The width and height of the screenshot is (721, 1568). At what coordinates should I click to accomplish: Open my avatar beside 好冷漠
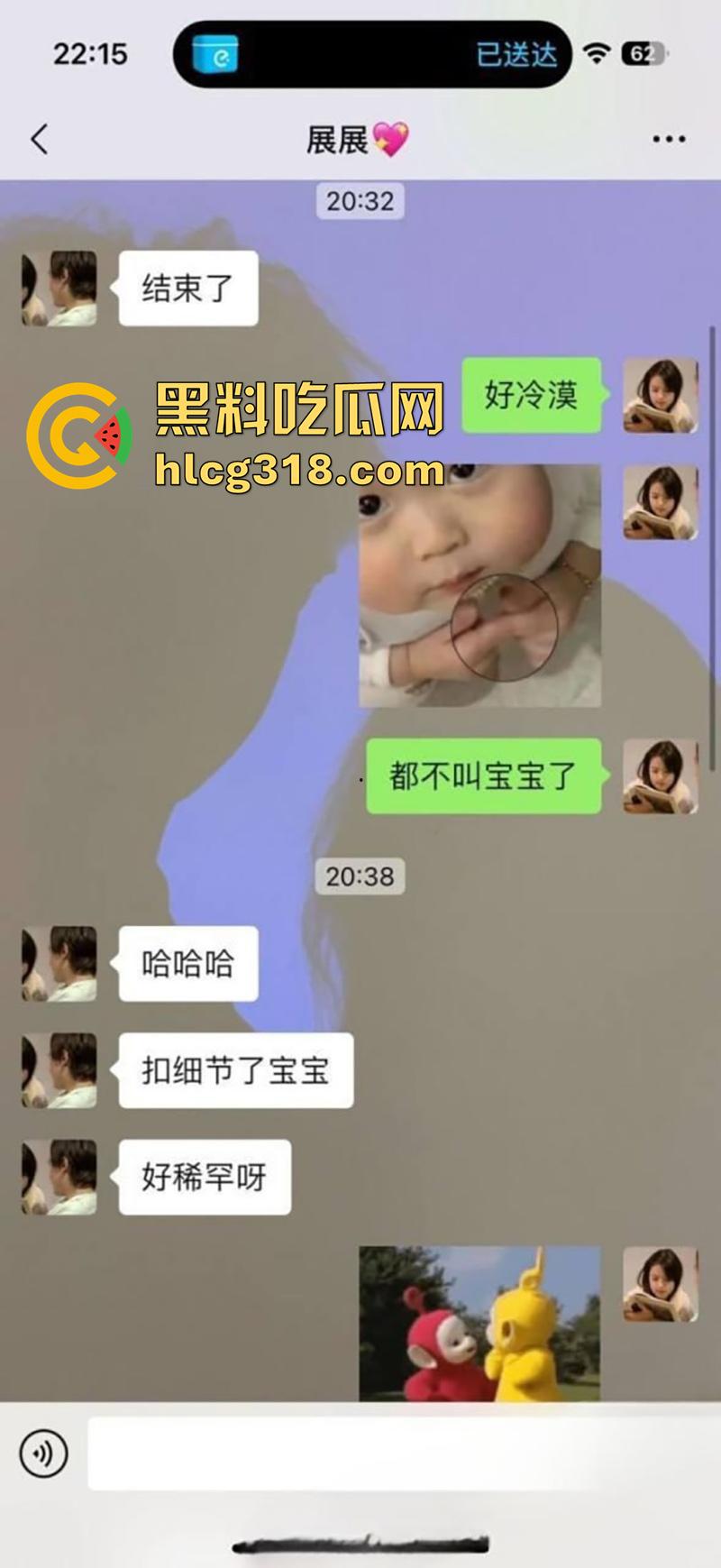click(660, 395)
